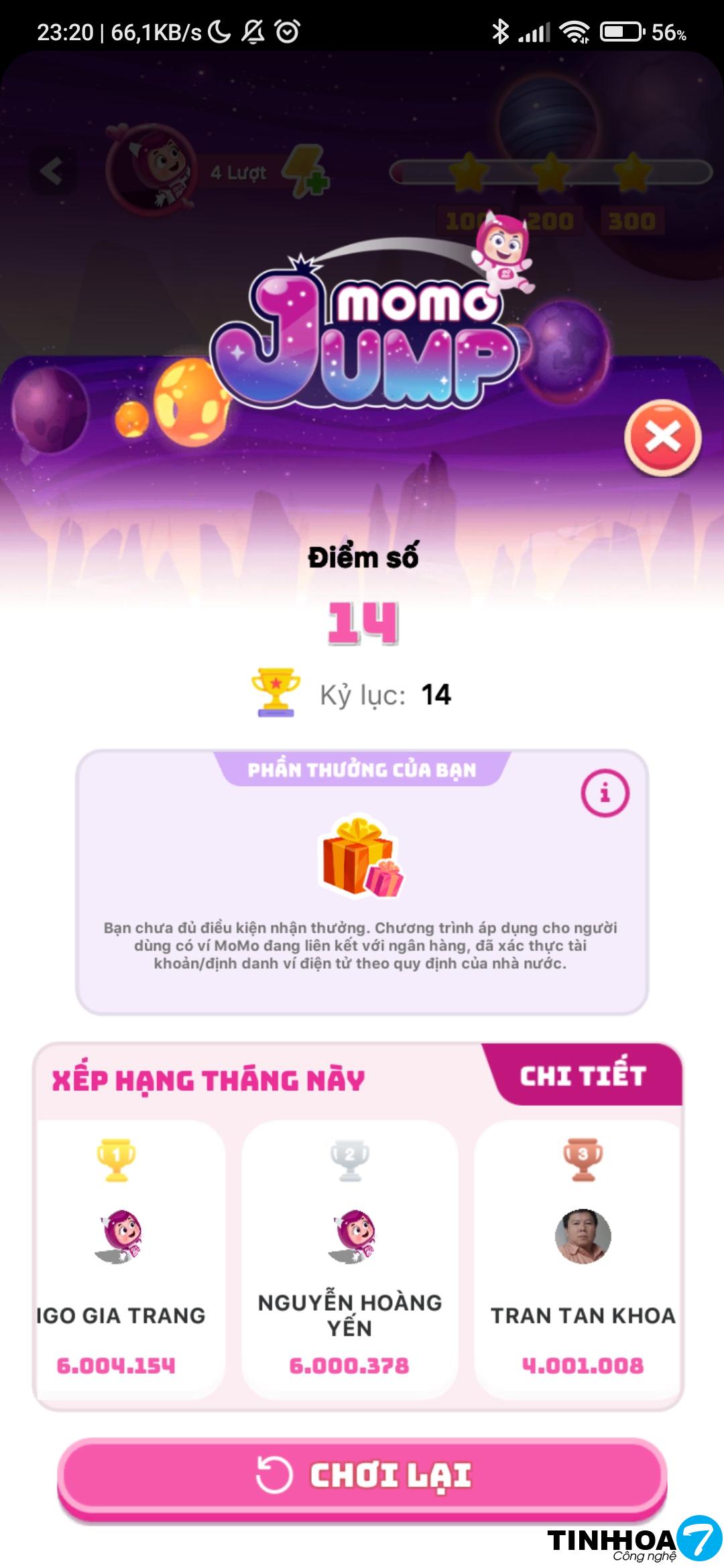The width and height of the screenshot is (724, 1568).
Task: Close the score popup with red X
Action: (662, 438)
